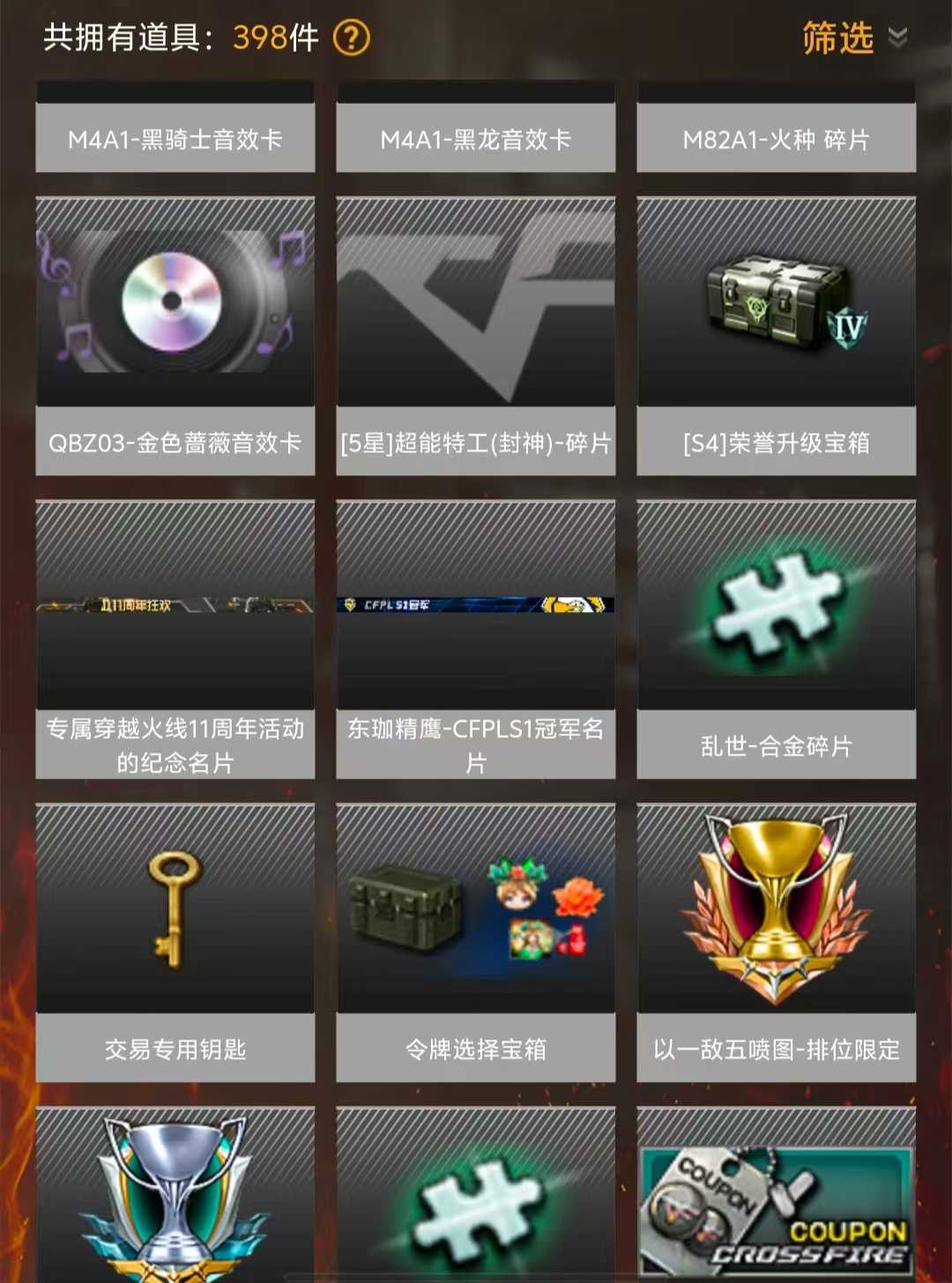
Task: Toggle selection of [5星]超能特工(封神)-碎片
Action: tap(475, 444)
